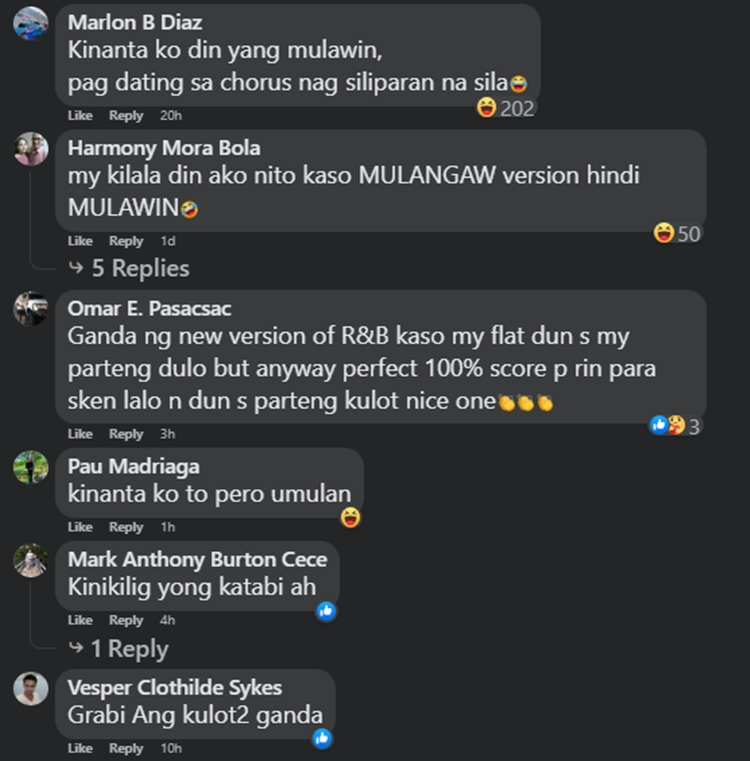Like Pau Madriaga's comment
The image size is (750, 761).
coord(80,527)
